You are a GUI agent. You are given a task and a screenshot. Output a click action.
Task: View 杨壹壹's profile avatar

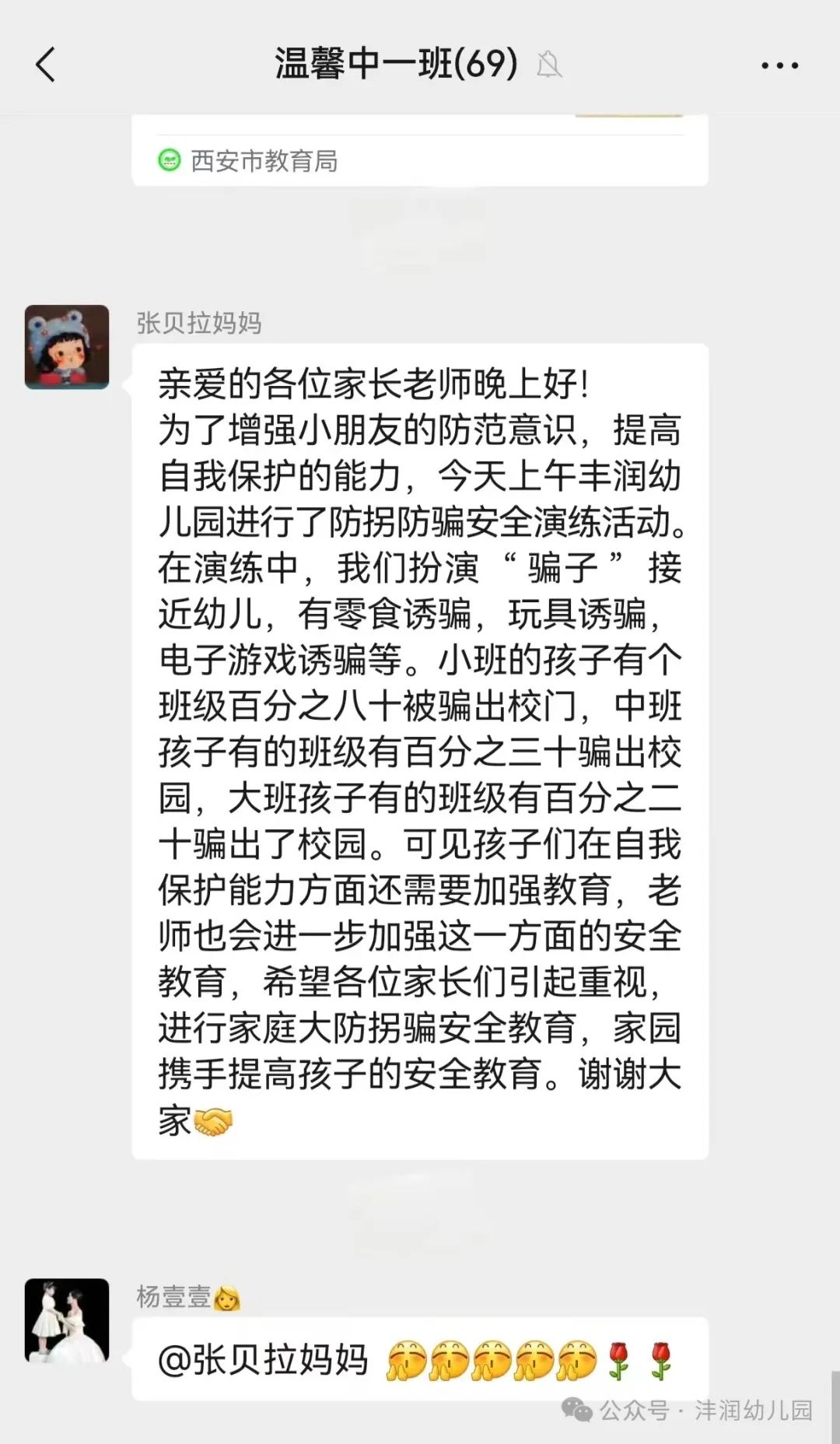(67, 1320)
